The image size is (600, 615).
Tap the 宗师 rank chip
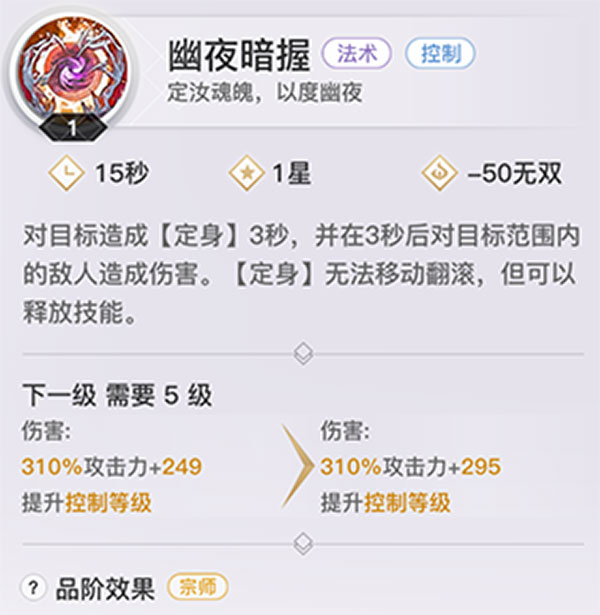tap(197, 587)
